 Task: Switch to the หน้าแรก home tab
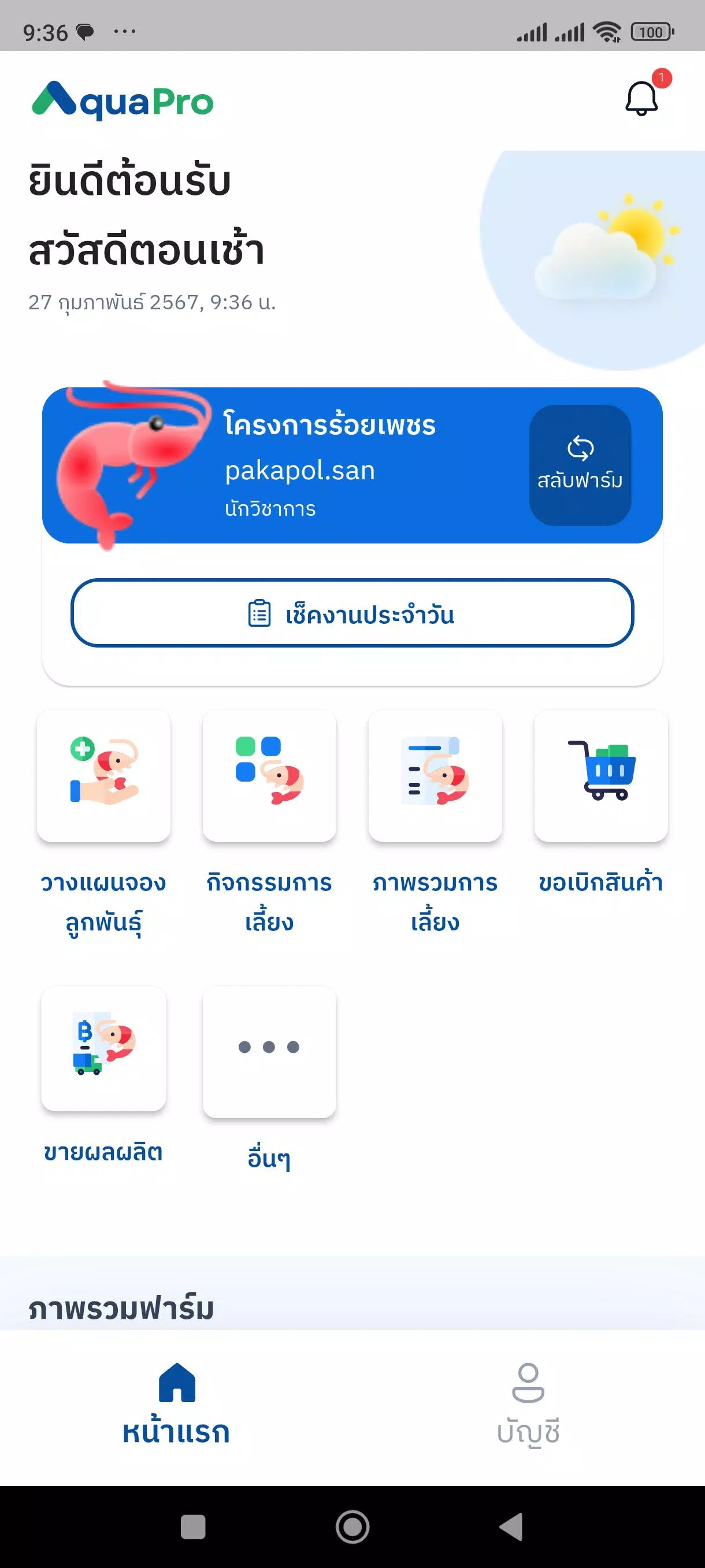click(x=176, y=1404)
